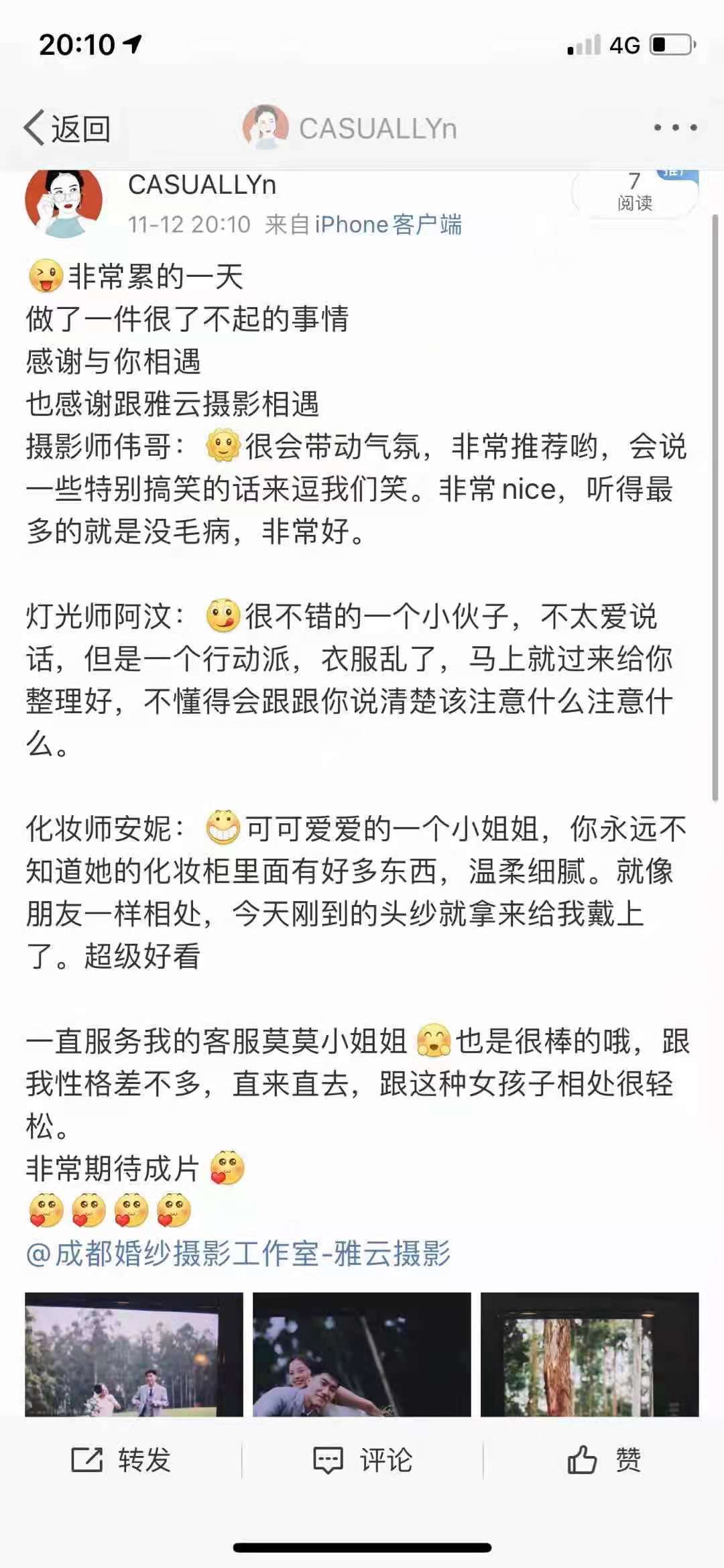Open the @成都婚纱摄影工作室-雅云摄影 mention link

[238, 1253]
